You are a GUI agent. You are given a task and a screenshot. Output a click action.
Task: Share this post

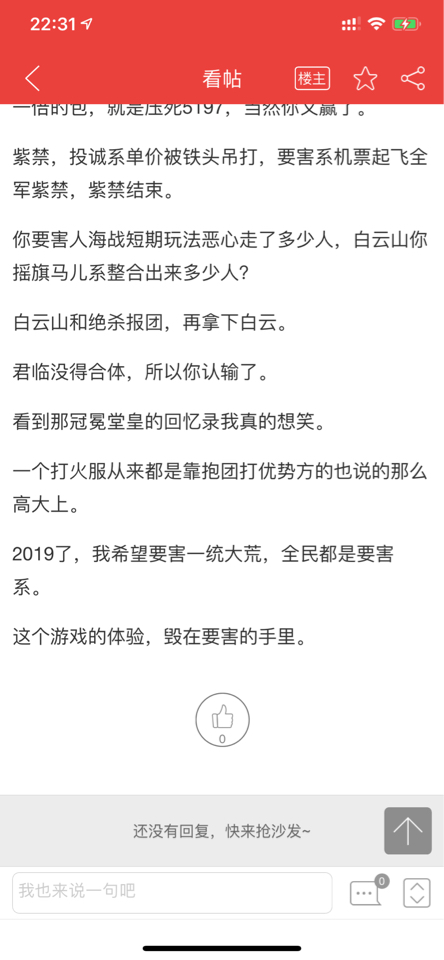(413, 78)
